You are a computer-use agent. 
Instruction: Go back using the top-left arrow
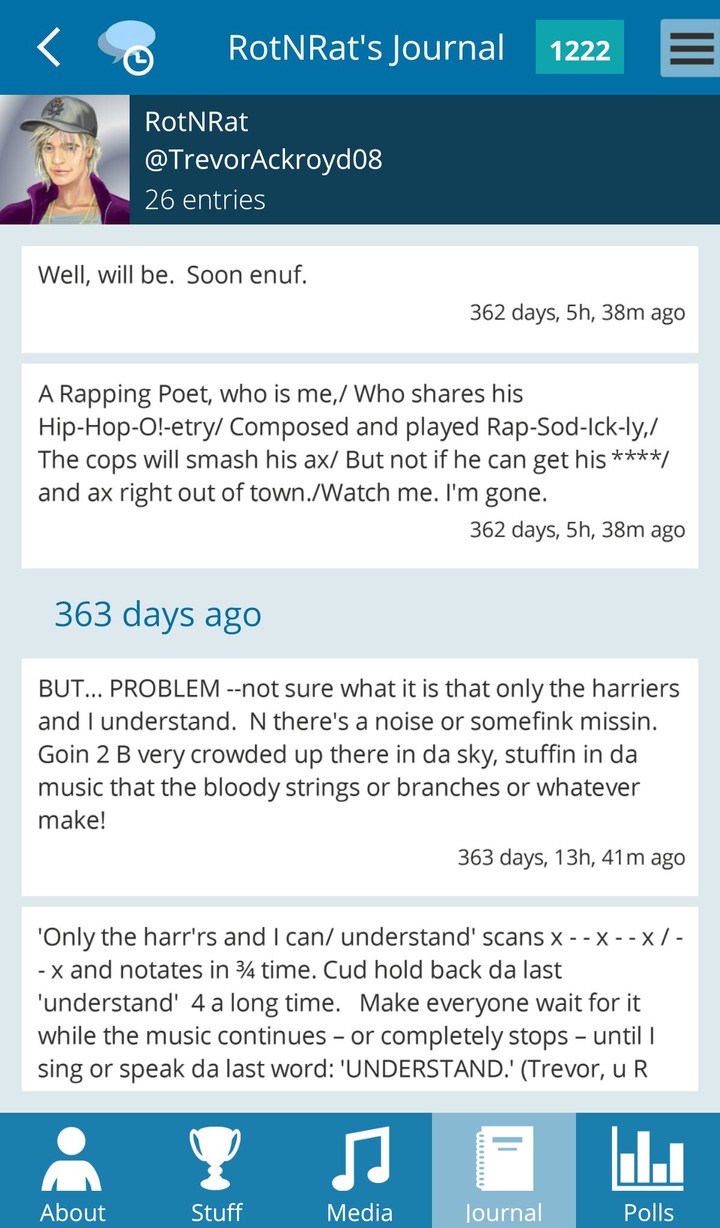[49, 47]
